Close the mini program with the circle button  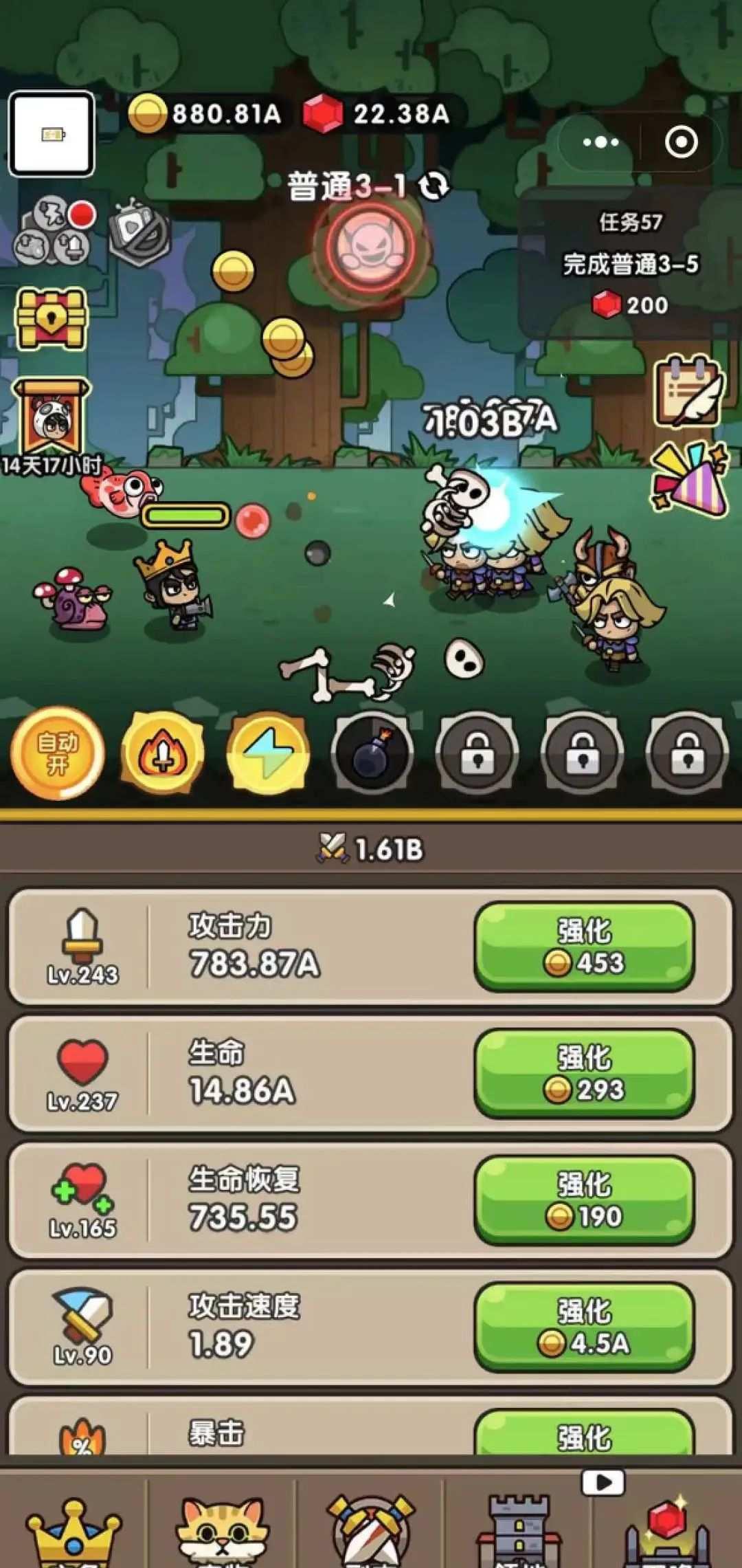point(681,142)
